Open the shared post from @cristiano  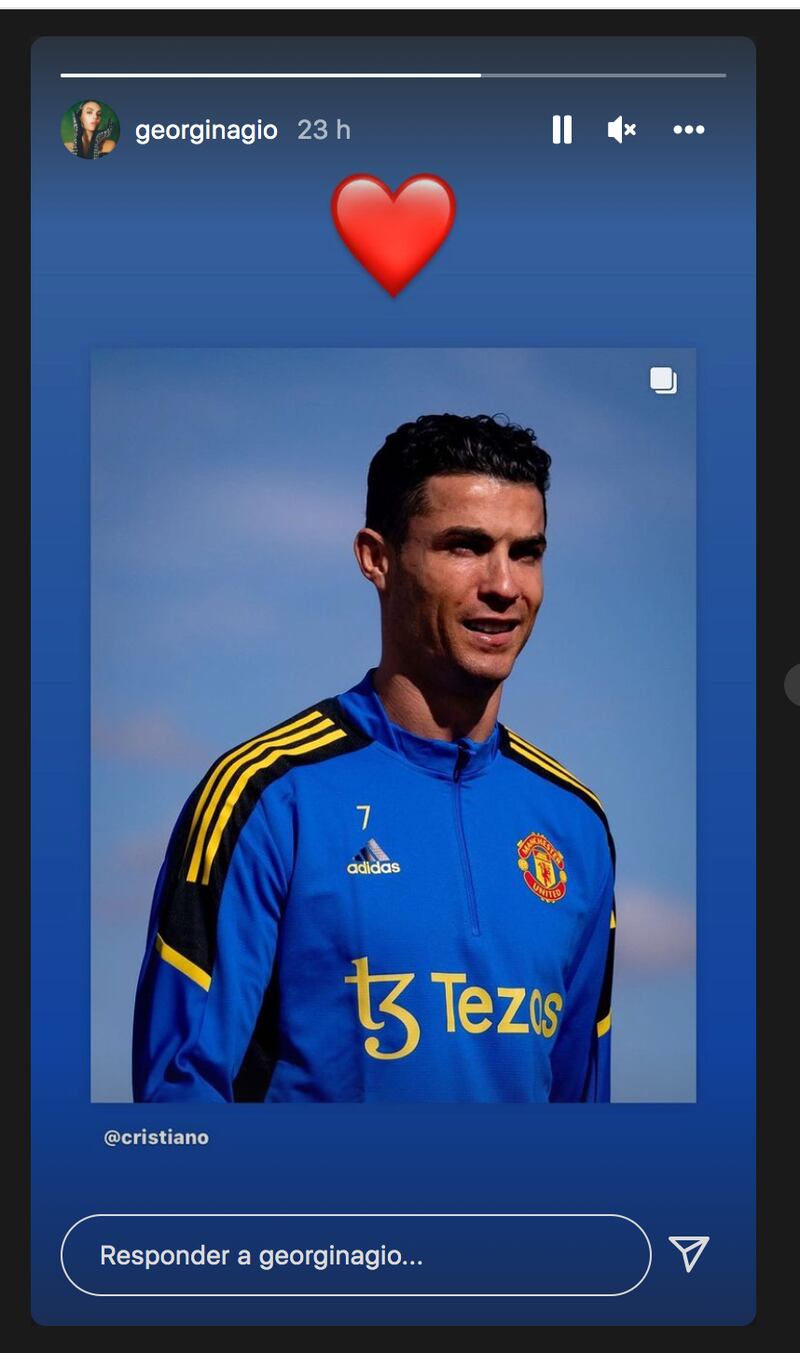coord(393,725)
